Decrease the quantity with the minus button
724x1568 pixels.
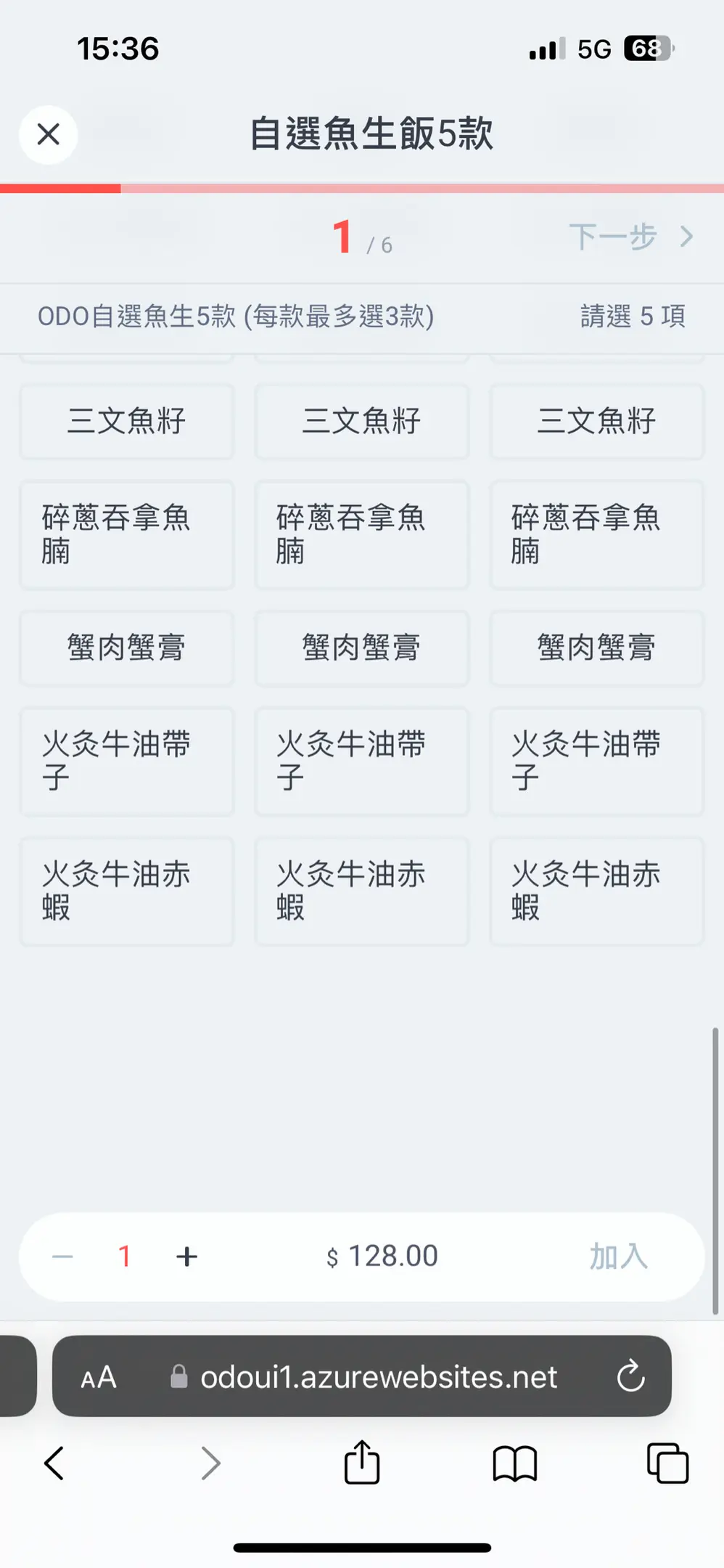pyautogui.click(x=63, y=1257)
